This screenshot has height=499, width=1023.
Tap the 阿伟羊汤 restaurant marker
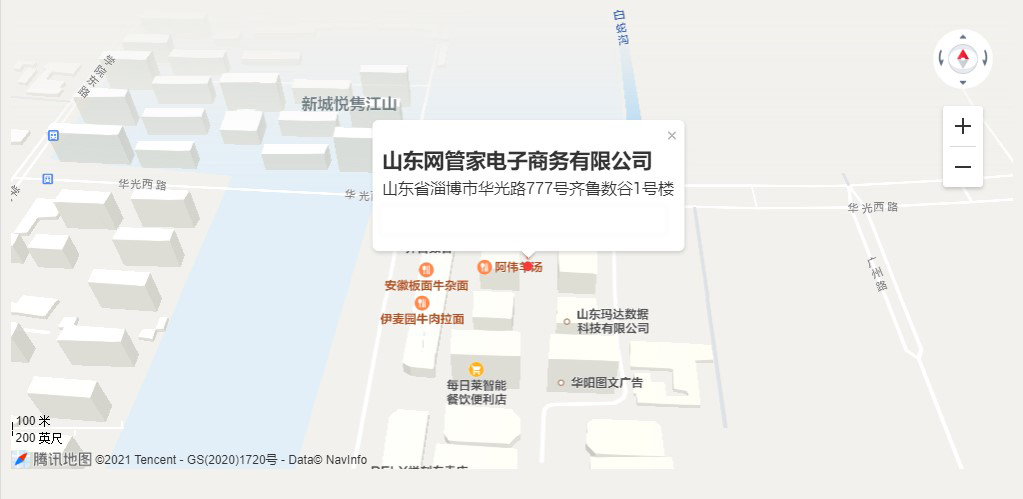click(x=485, y=267)
